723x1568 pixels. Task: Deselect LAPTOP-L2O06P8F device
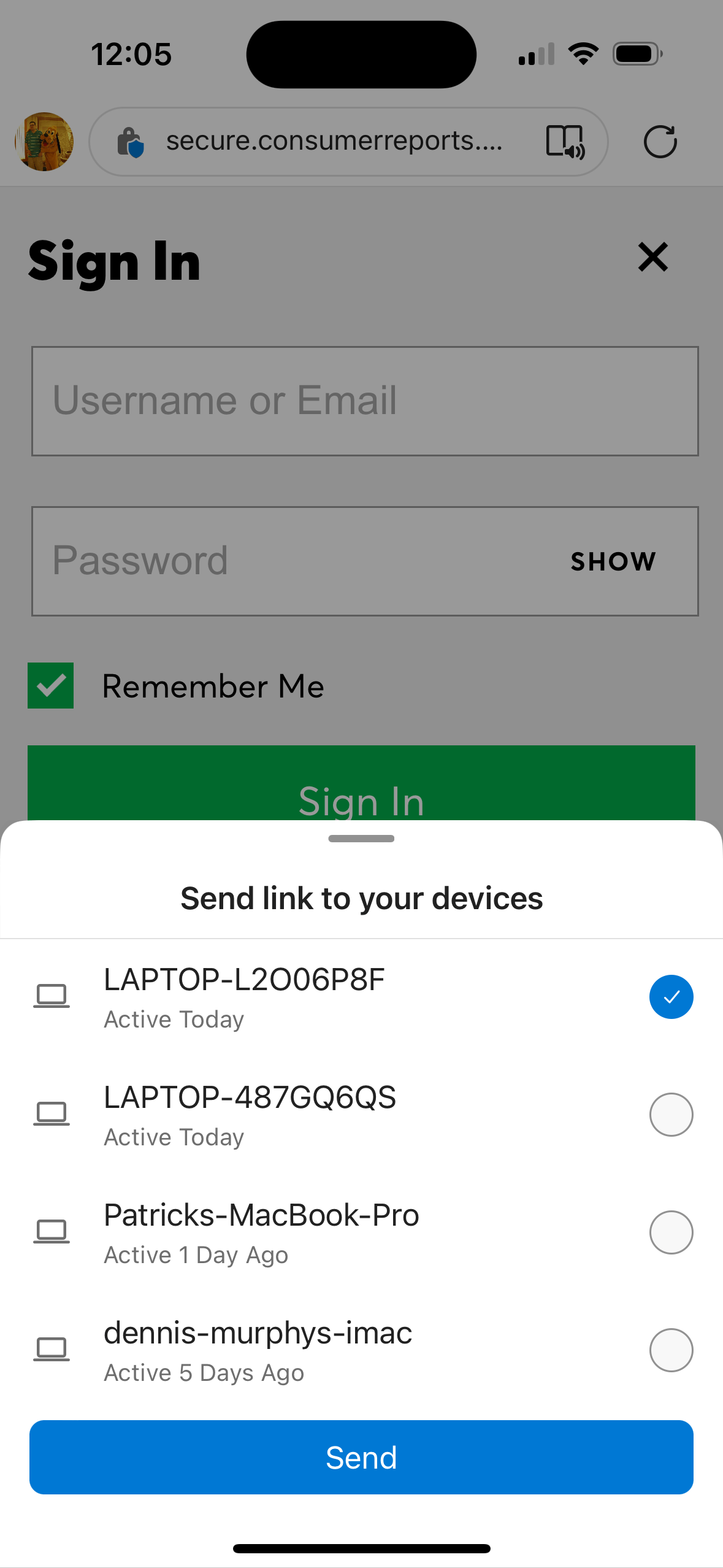671,997
